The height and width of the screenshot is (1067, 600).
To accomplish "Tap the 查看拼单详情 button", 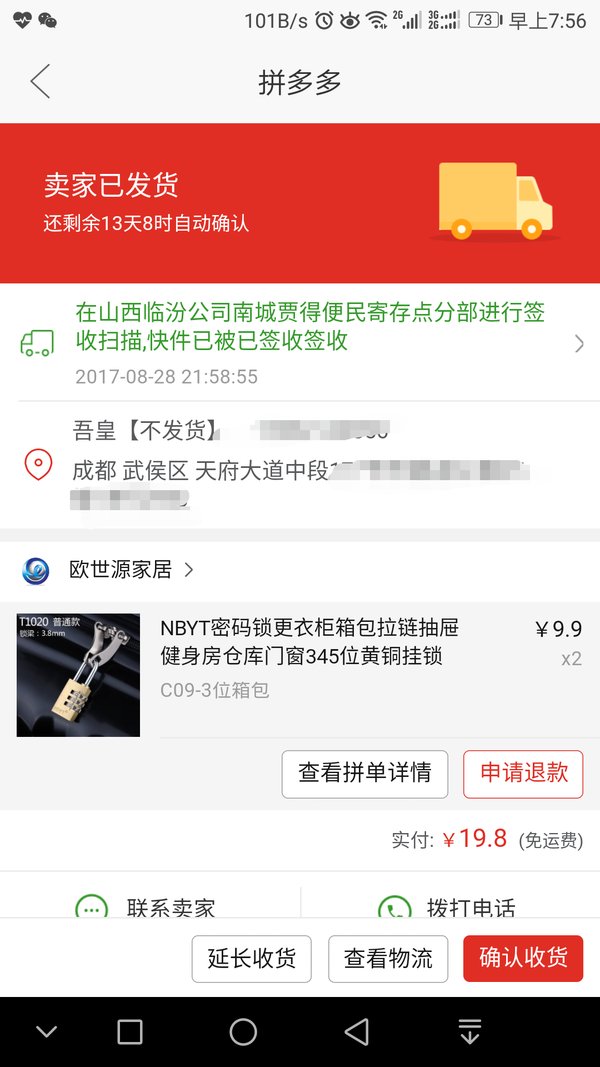I will click(x=364, y=773).
